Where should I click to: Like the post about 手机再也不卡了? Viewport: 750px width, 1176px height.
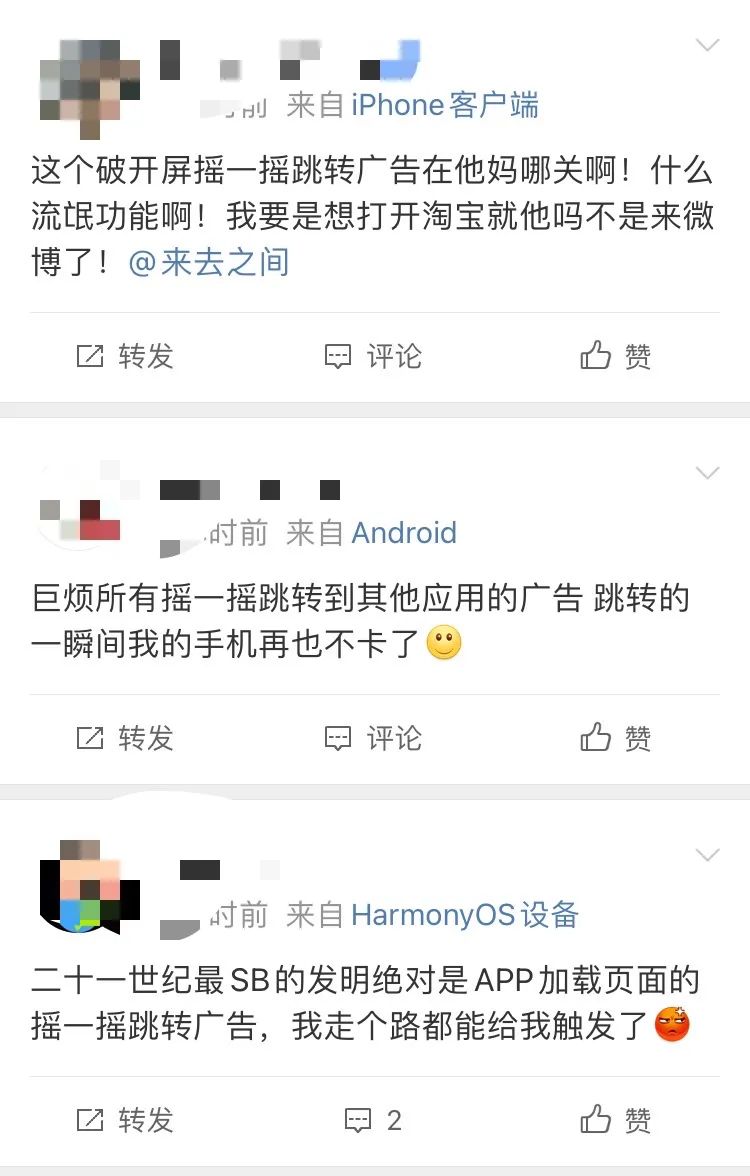(616, 738)
